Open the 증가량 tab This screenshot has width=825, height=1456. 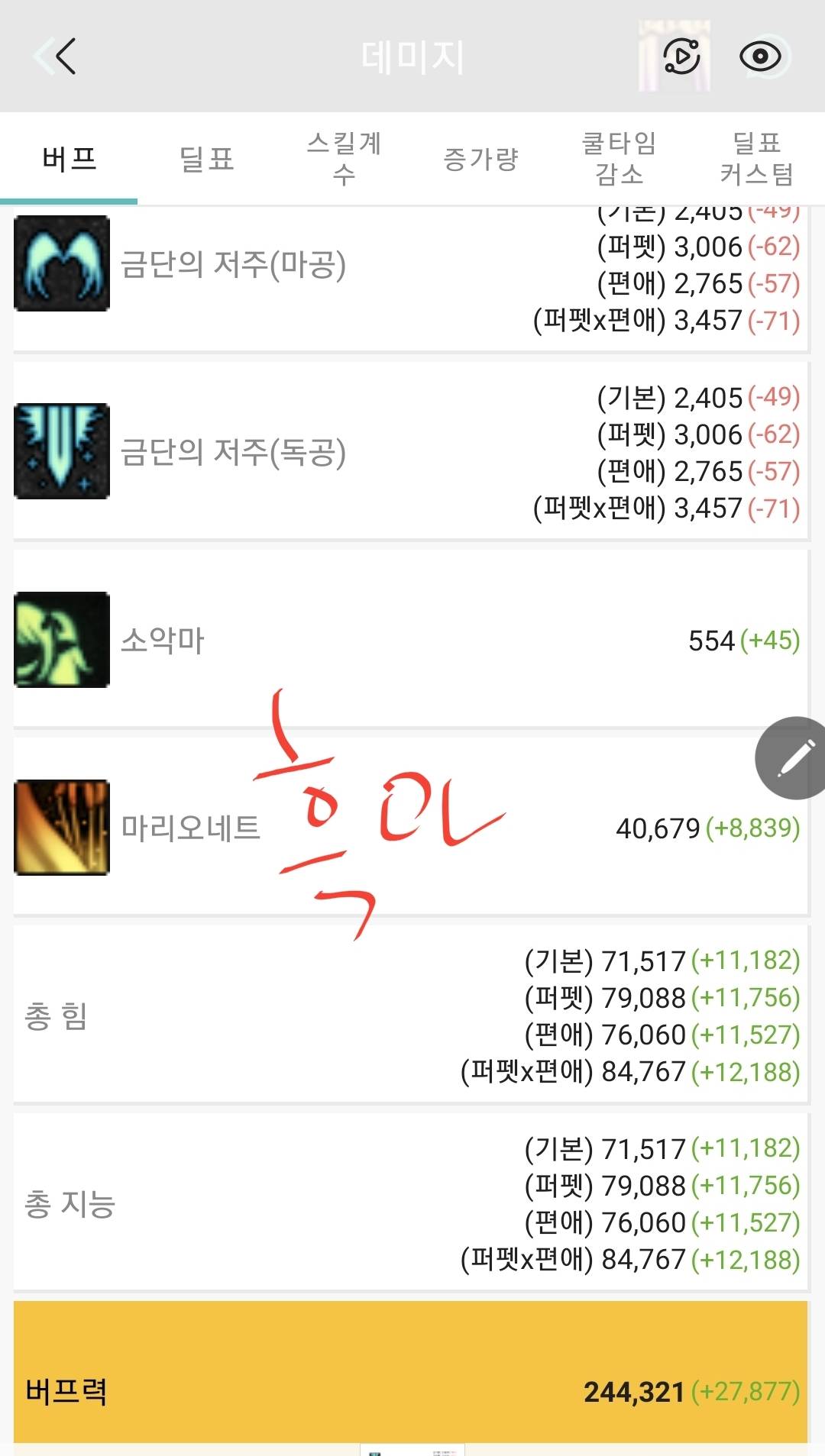tap(481, 159)
